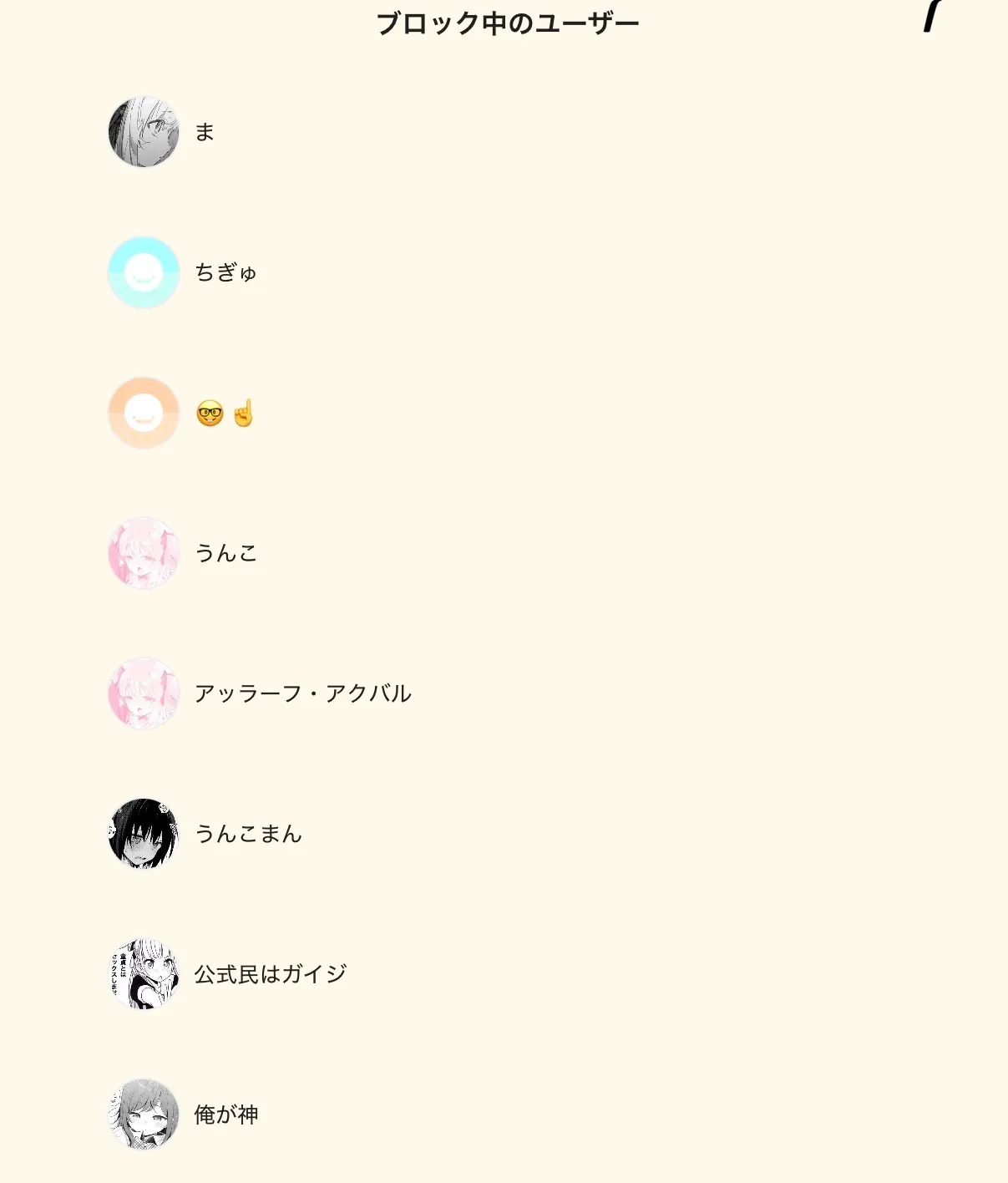Open blocked user うんこまん
Image resolution: width=1008 pixels, height=1183 pixels.
504,834
